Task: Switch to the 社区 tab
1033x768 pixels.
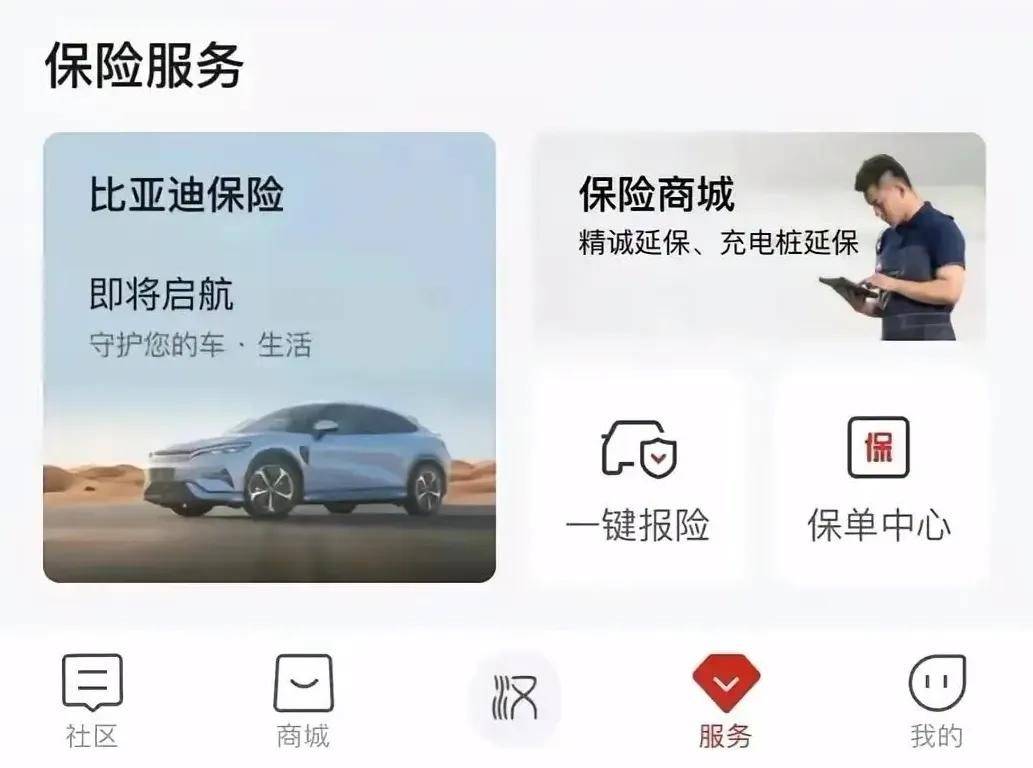Action: pyautogui.click(x=92, y=702)
